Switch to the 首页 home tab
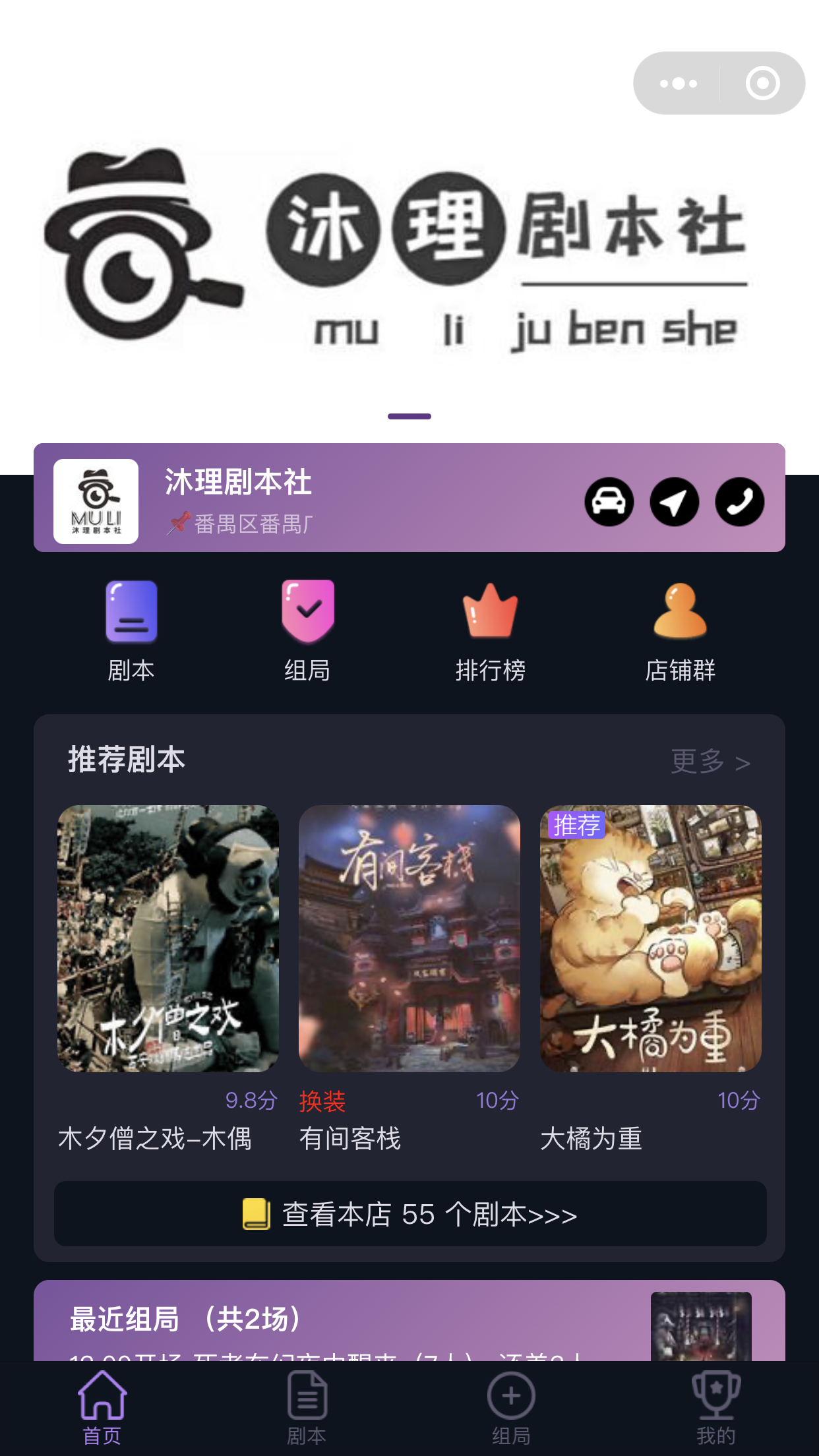 click(102, 1408)
